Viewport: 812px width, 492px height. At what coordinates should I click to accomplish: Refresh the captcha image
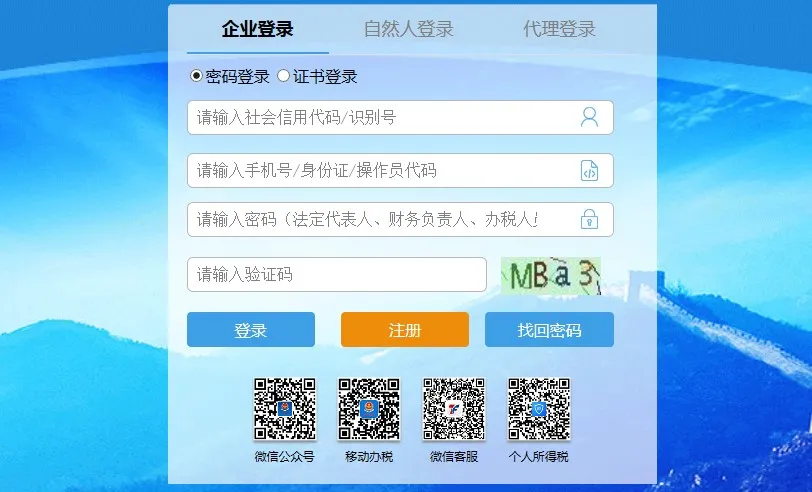click(551, 275)
